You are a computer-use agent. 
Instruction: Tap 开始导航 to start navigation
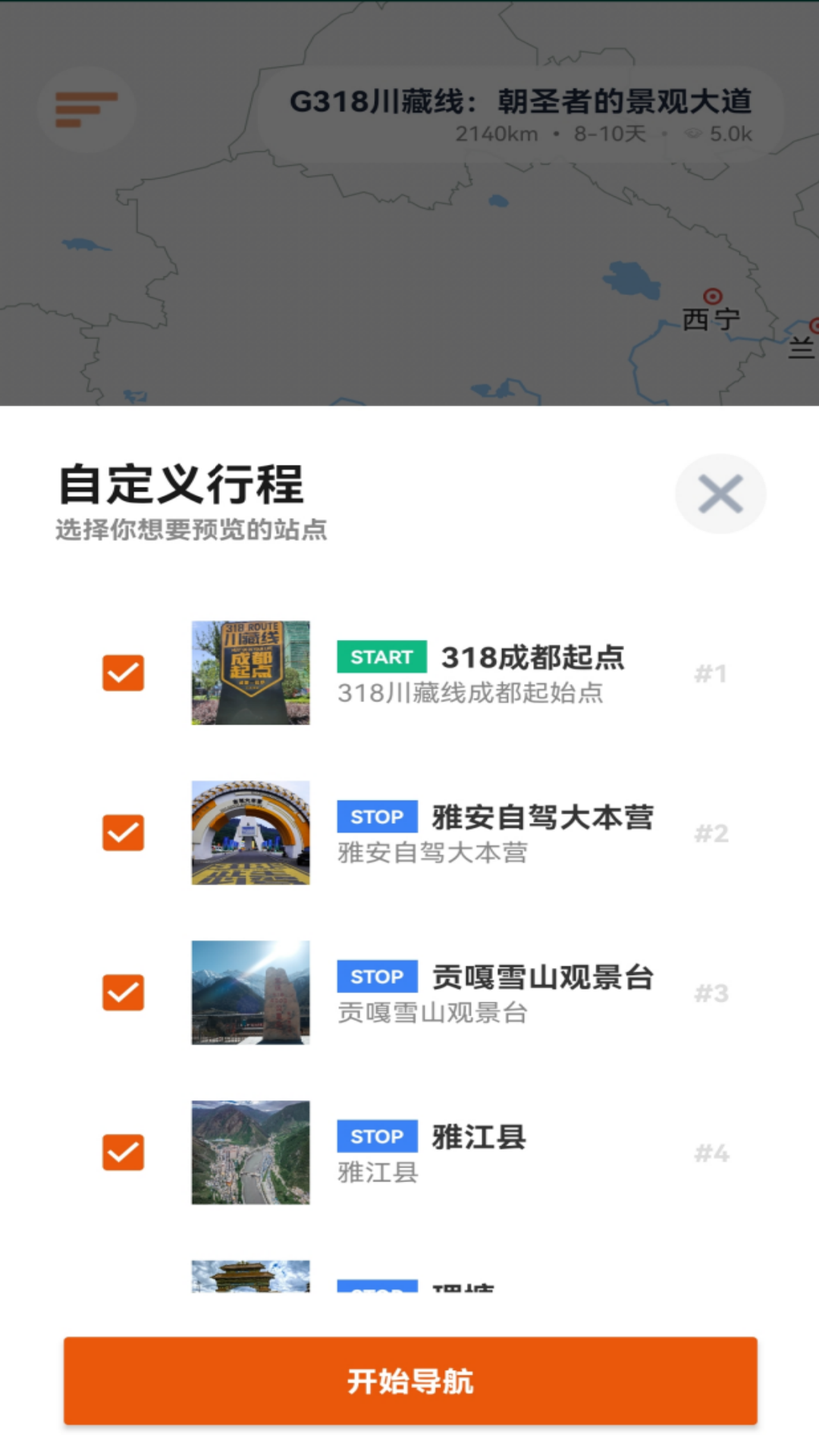[x=410, y=1381]
